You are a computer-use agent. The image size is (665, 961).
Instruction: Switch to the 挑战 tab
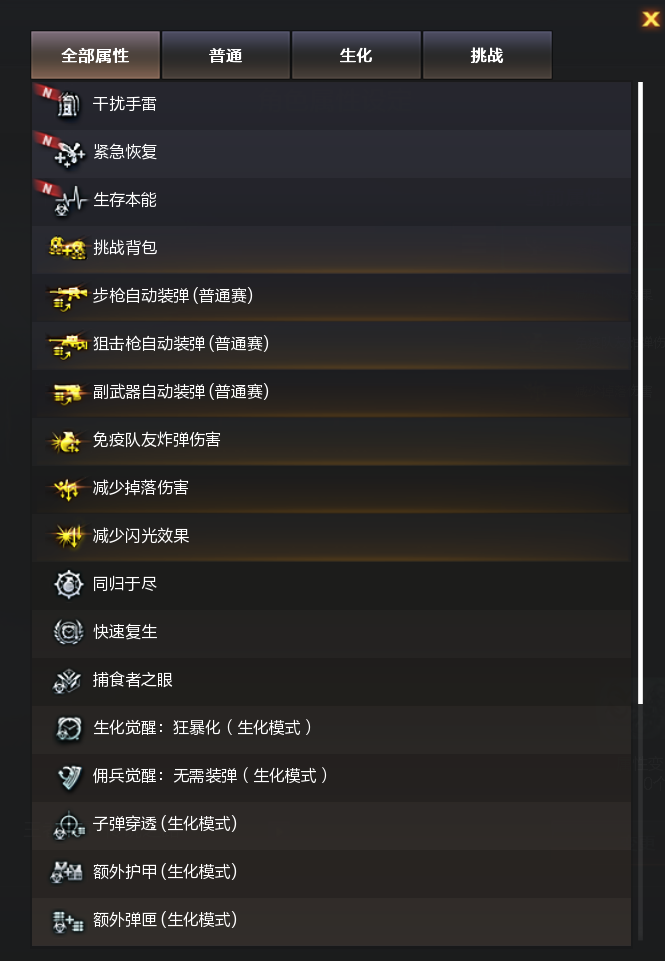pyautogui.click(x=487, y=55)
